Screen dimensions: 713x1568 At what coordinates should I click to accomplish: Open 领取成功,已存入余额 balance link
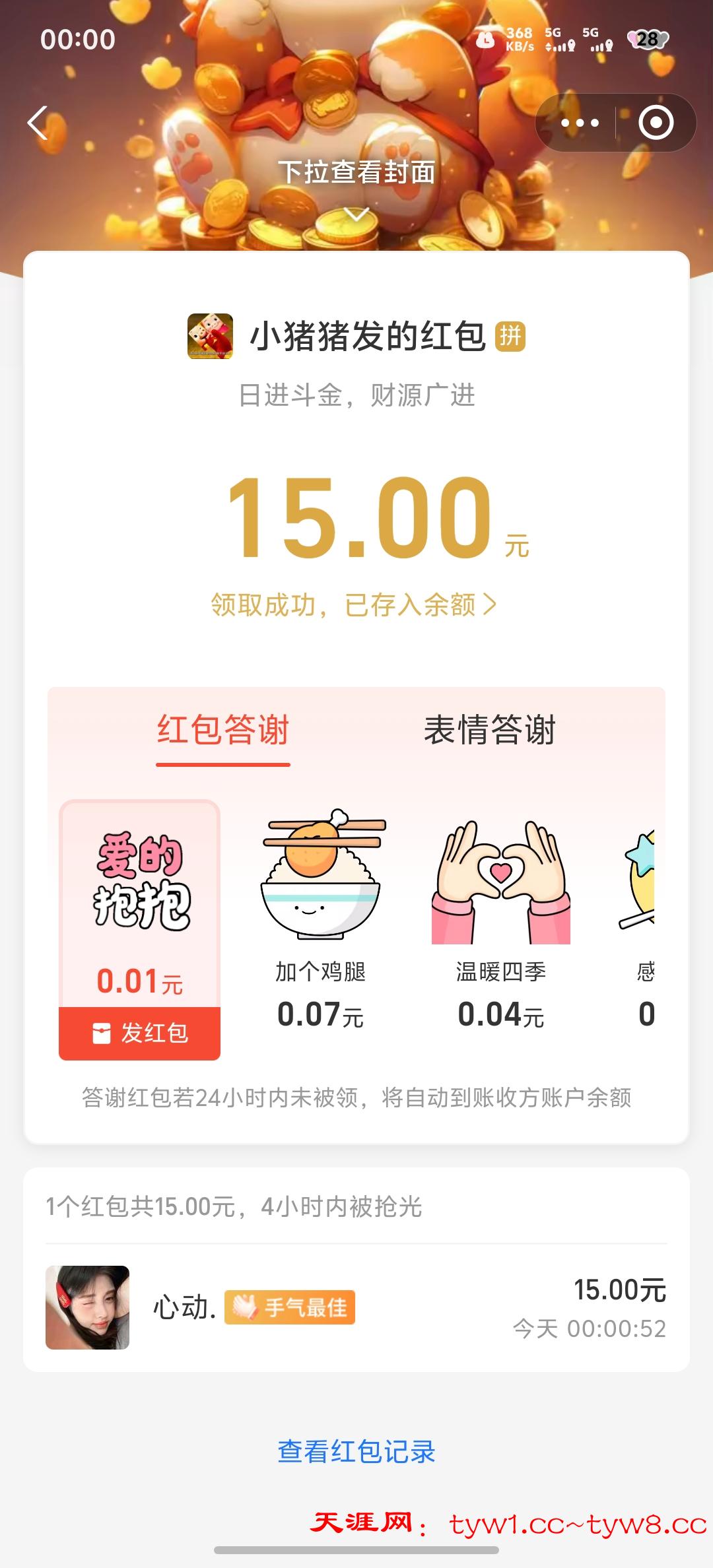(x=354, y=604)
